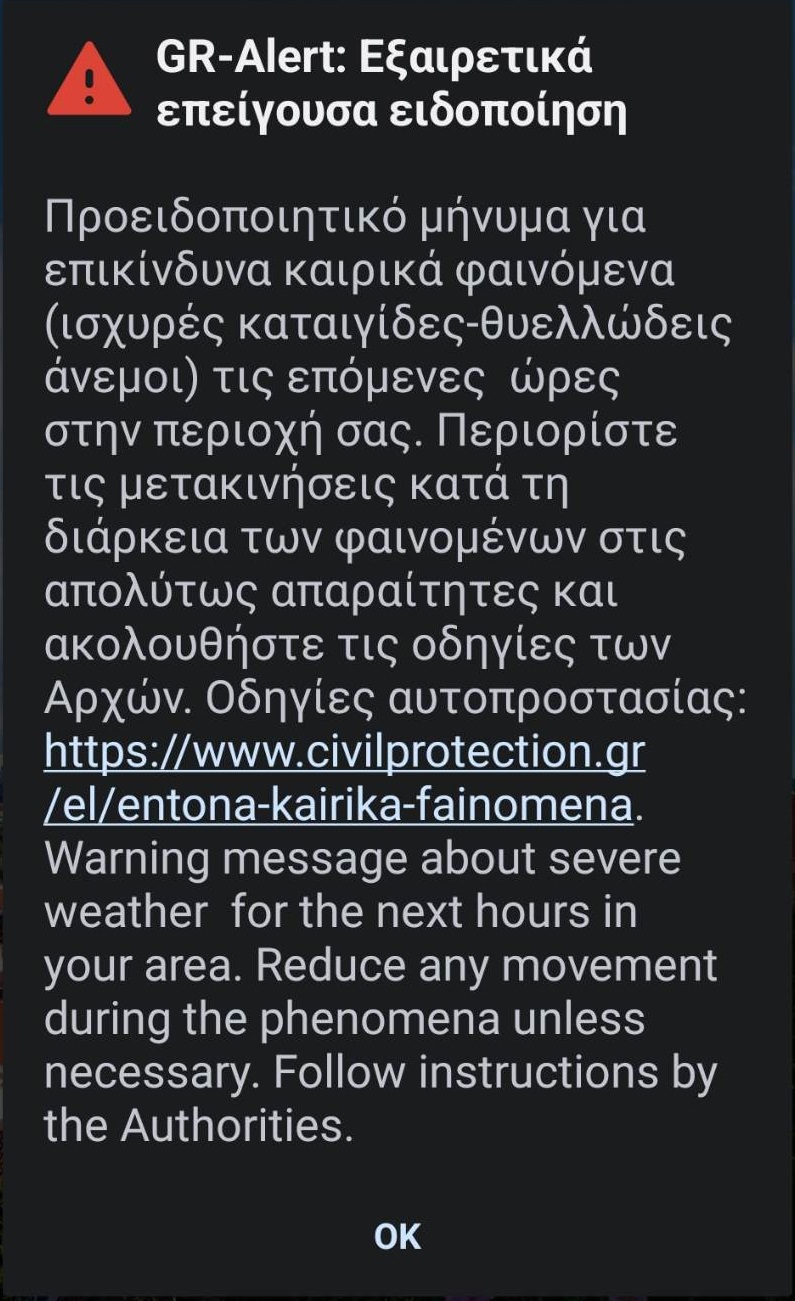Dismiss the GR-Alert with OK
Image resolution: width=795 pixels, height=1301 pixels.
click(397, 1236)
